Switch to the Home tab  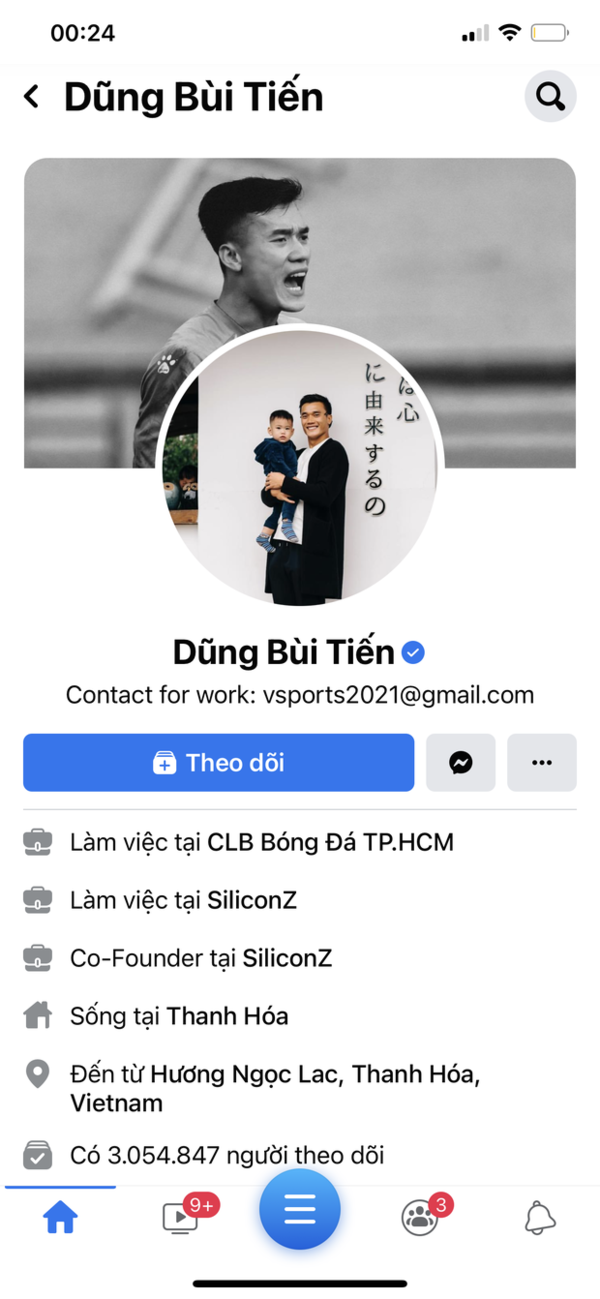(x=60, y=1218)
